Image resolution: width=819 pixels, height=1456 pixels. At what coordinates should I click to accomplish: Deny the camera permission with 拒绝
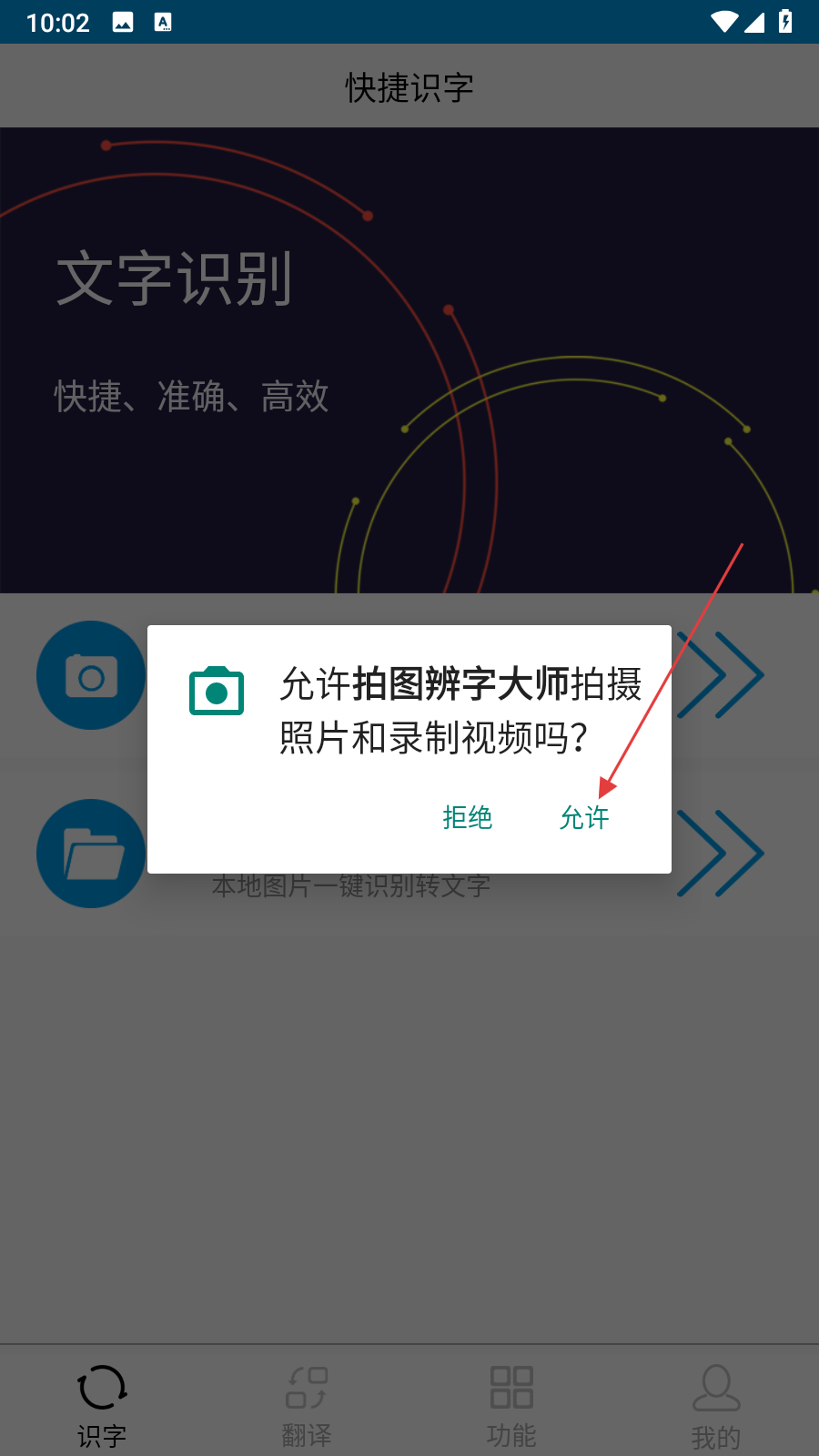[x=468, y=817]
